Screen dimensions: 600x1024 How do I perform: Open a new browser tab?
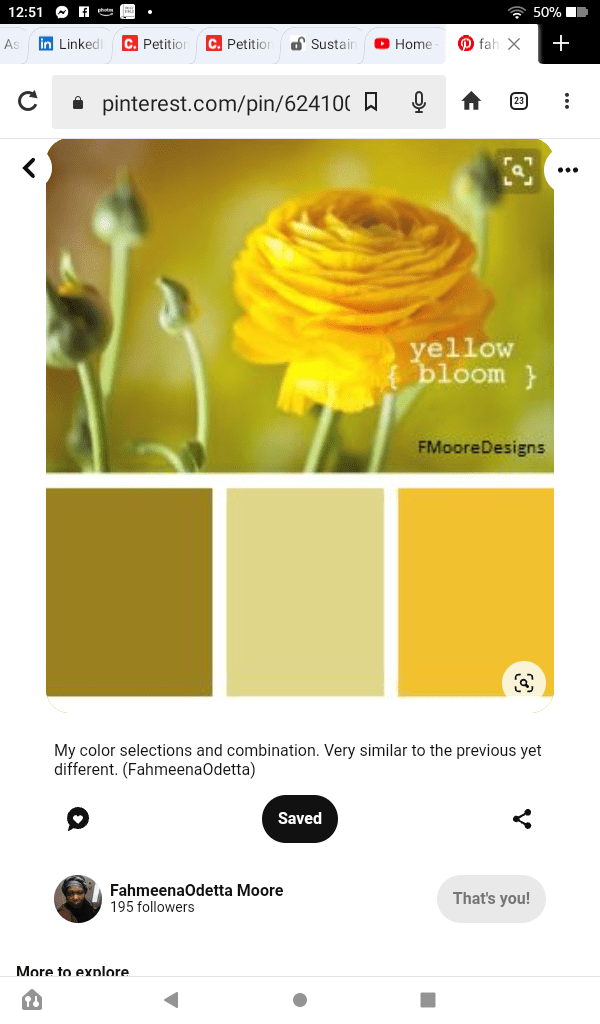pos(561,44)
